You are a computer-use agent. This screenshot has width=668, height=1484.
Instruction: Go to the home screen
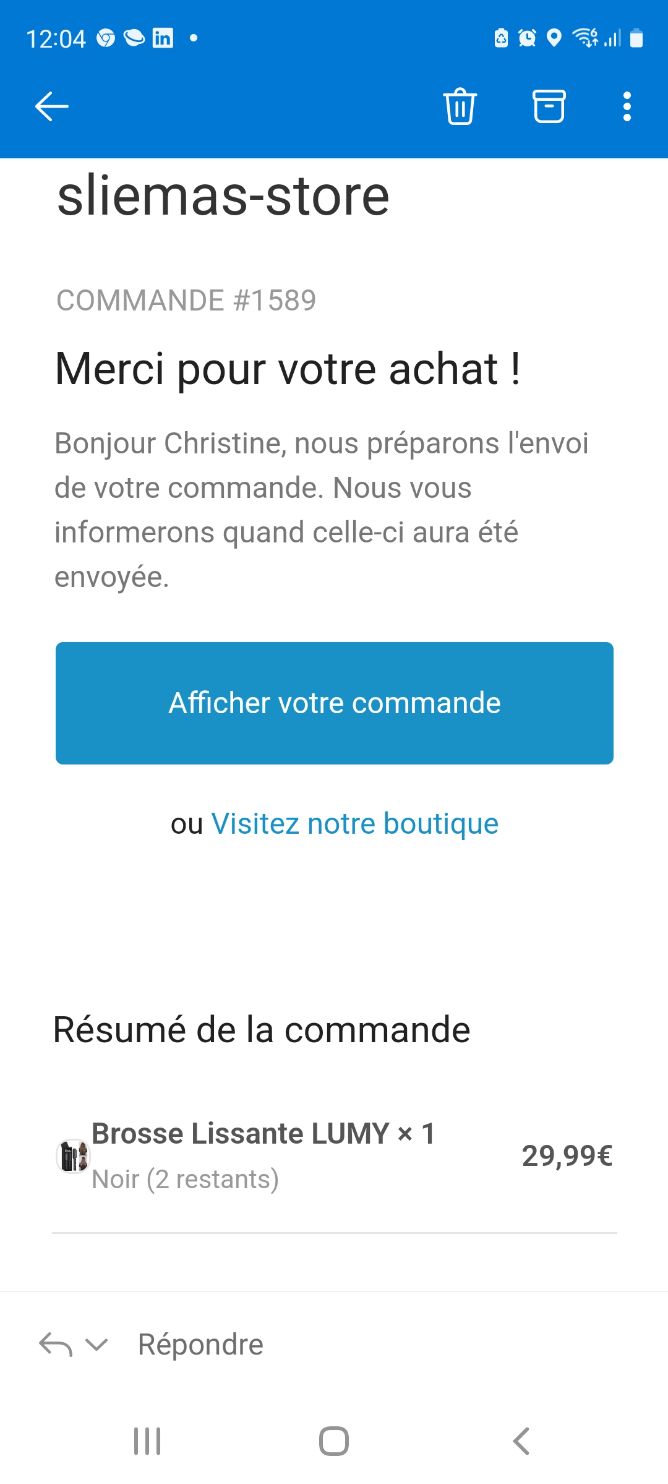pos(334,1440)
